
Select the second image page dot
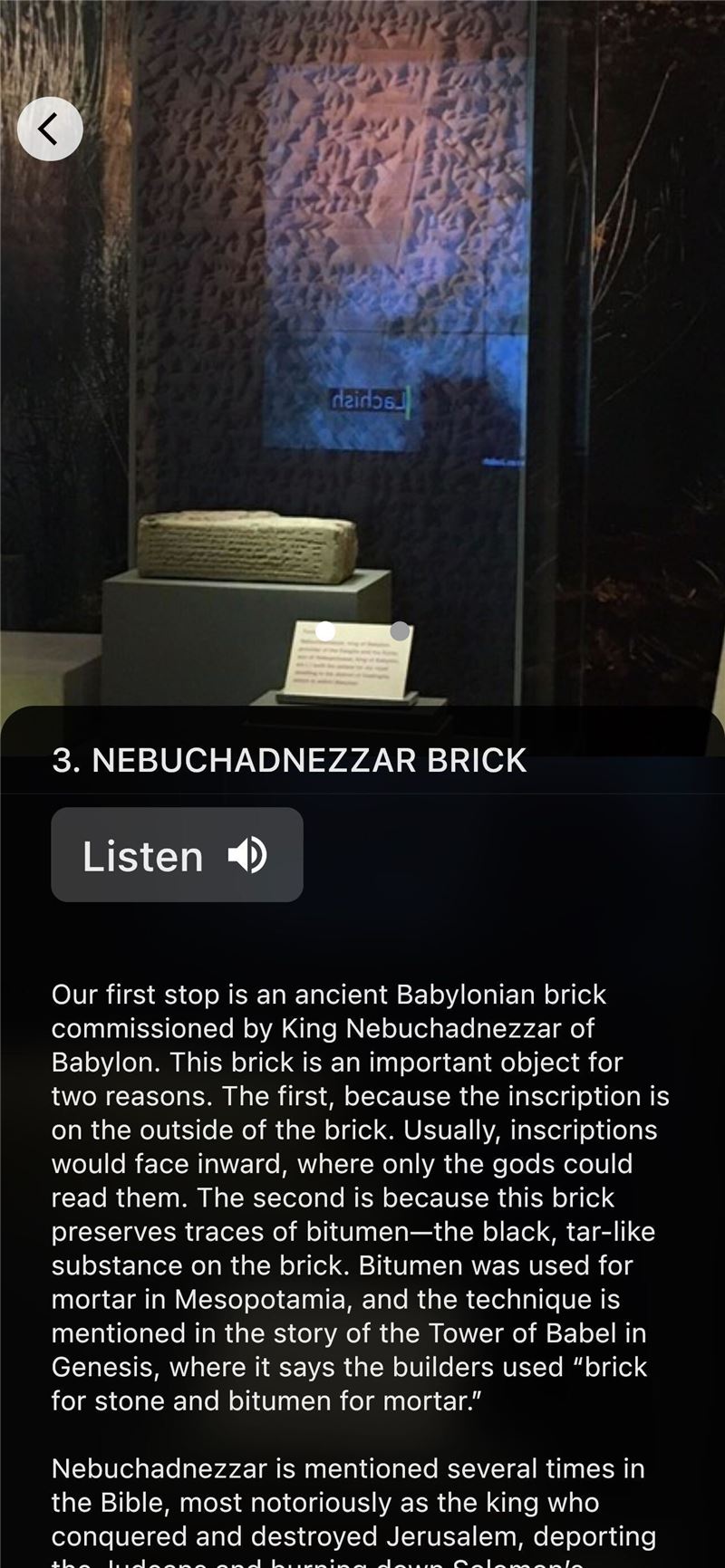click(400, 630)
